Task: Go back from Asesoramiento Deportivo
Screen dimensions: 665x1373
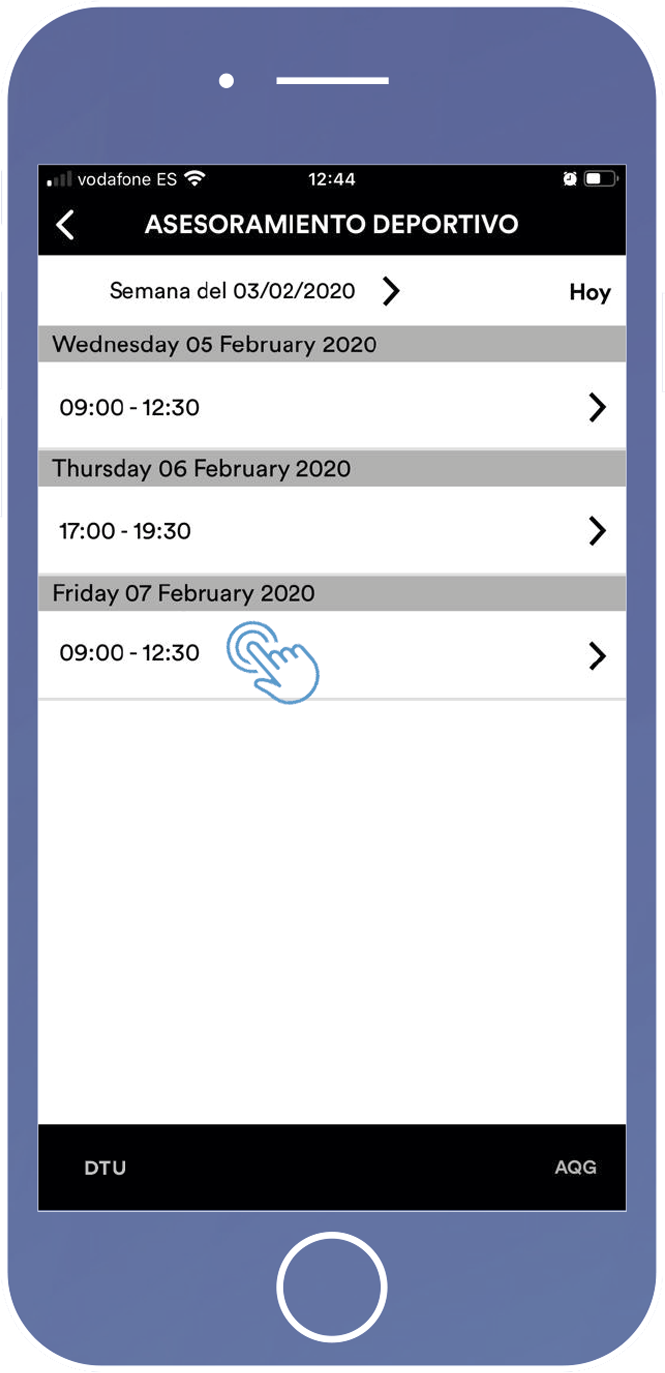Action: tap(65, 225)
